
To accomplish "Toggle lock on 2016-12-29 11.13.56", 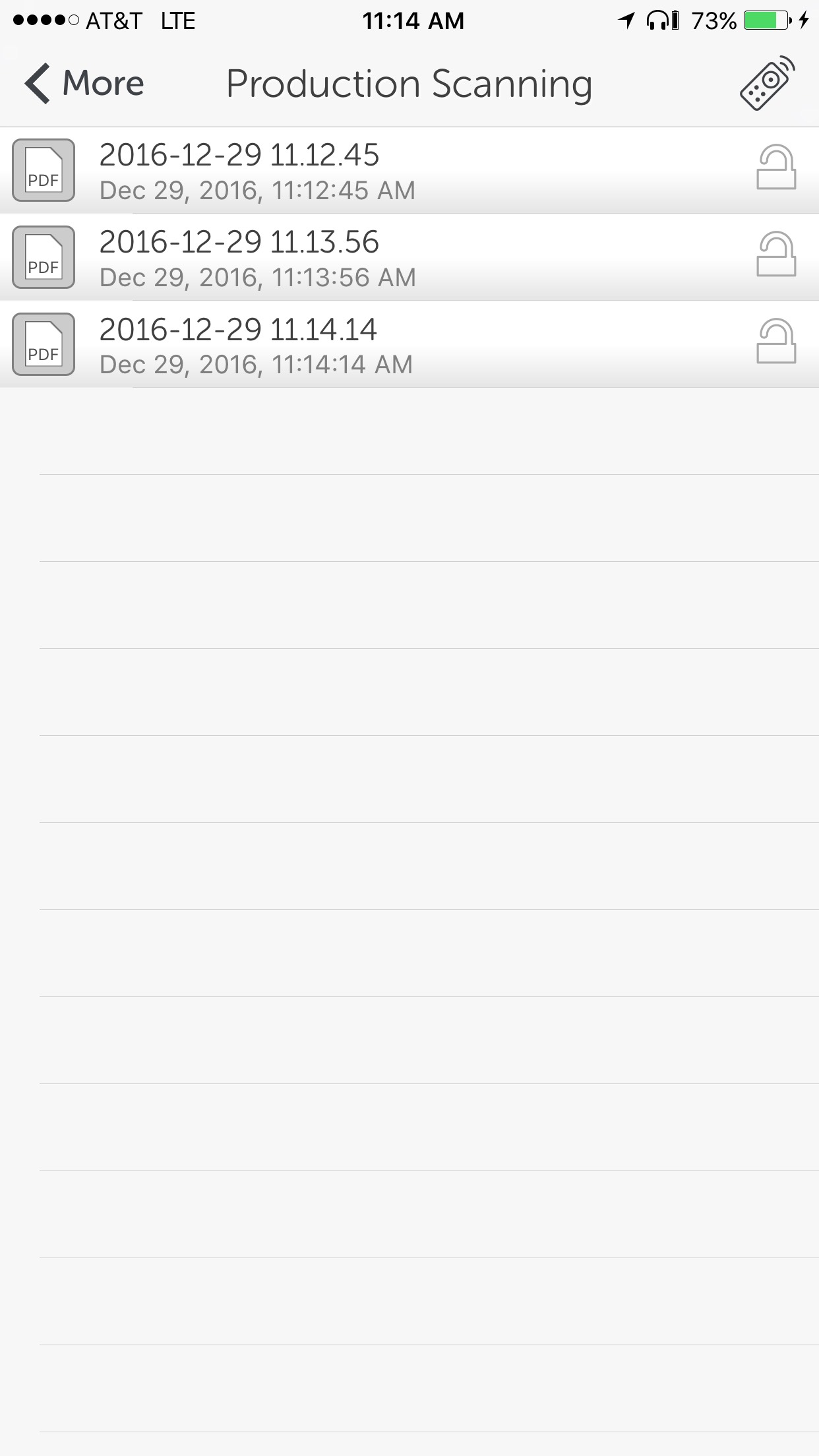I will click(775, 255).
